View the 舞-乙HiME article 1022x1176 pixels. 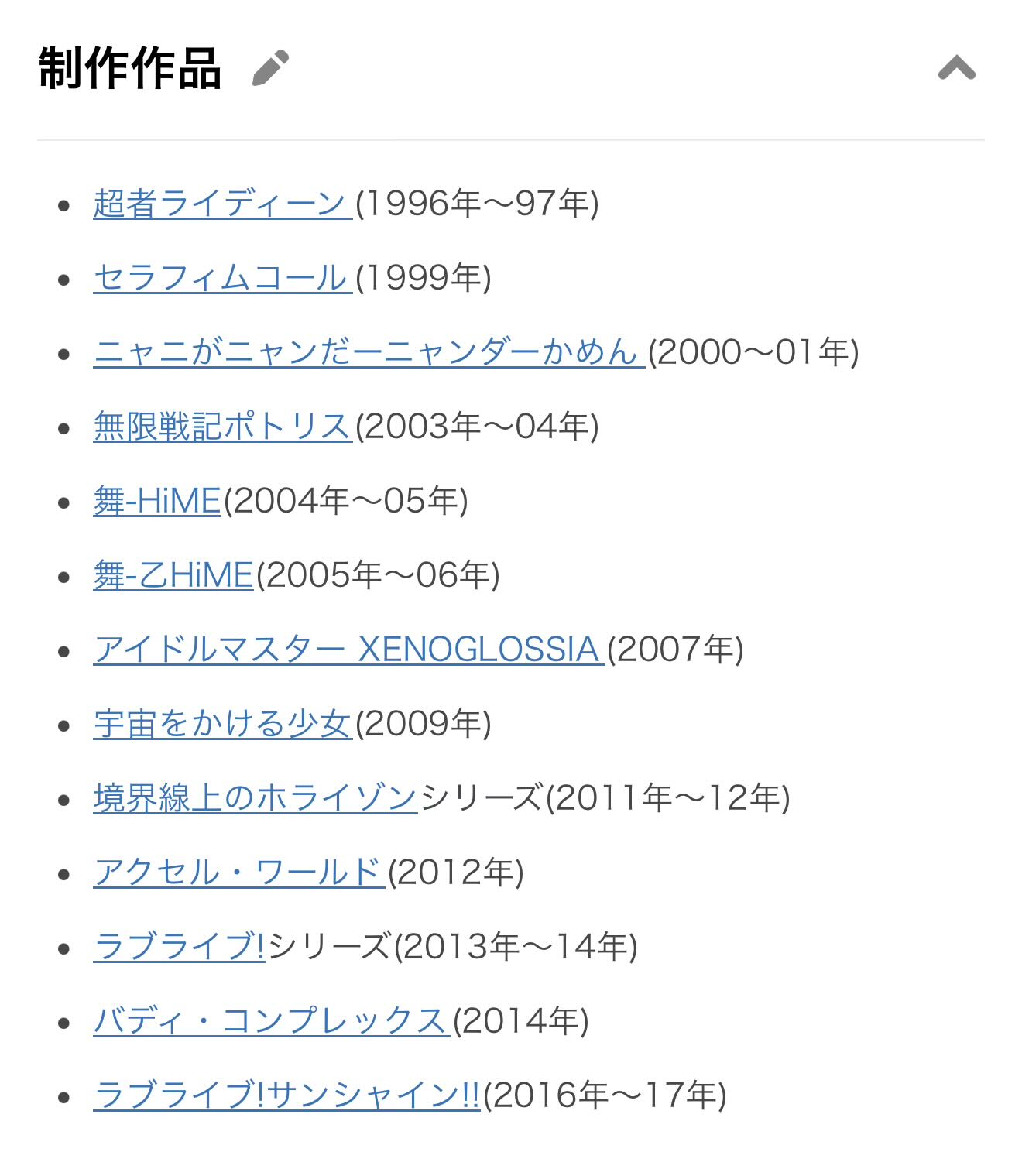point(173,575)
